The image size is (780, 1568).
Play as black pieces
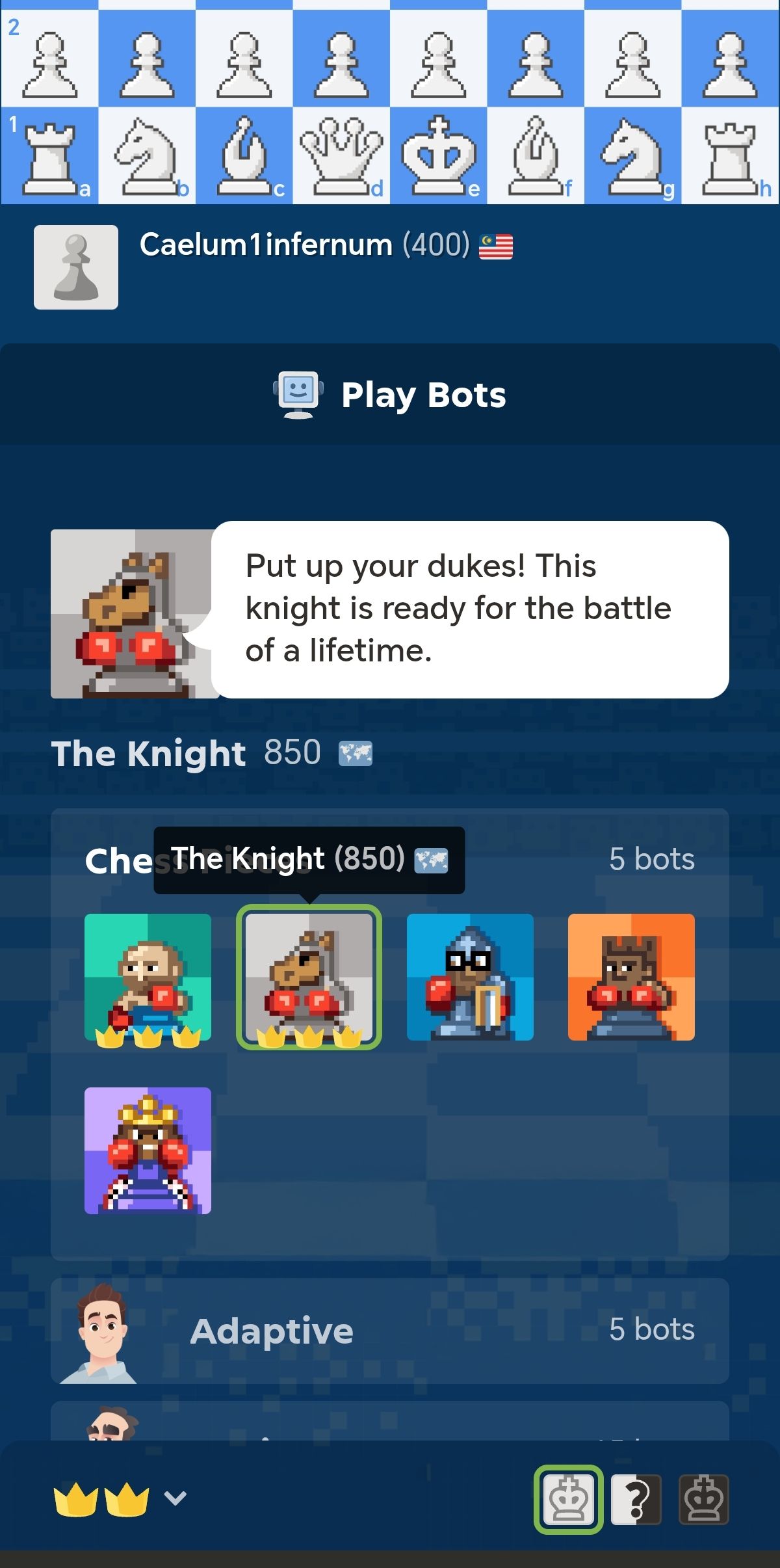(703, 1500)
